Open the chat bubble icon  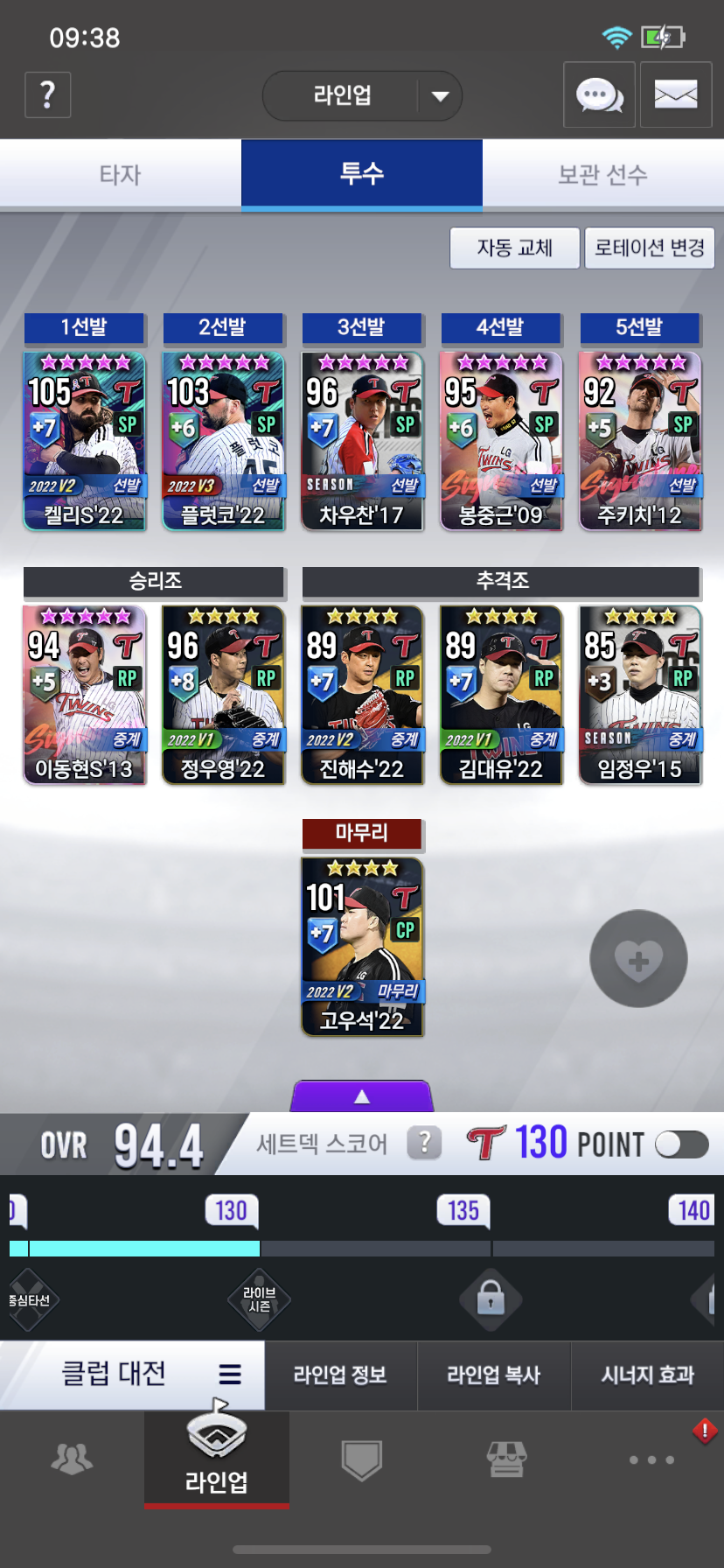point(599,94)
